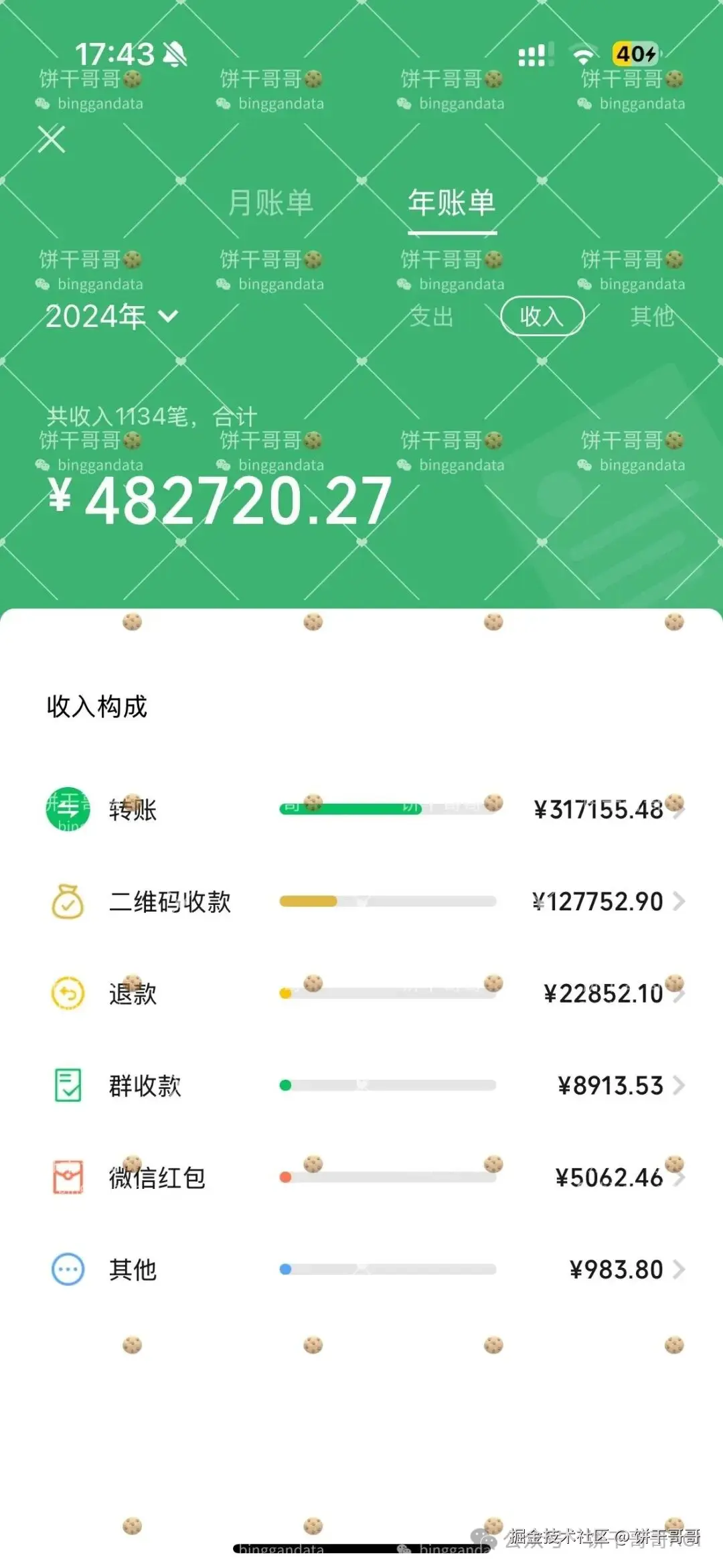Show 支出 expenses view
723x1568 pixels.
(x=432, y=316)
